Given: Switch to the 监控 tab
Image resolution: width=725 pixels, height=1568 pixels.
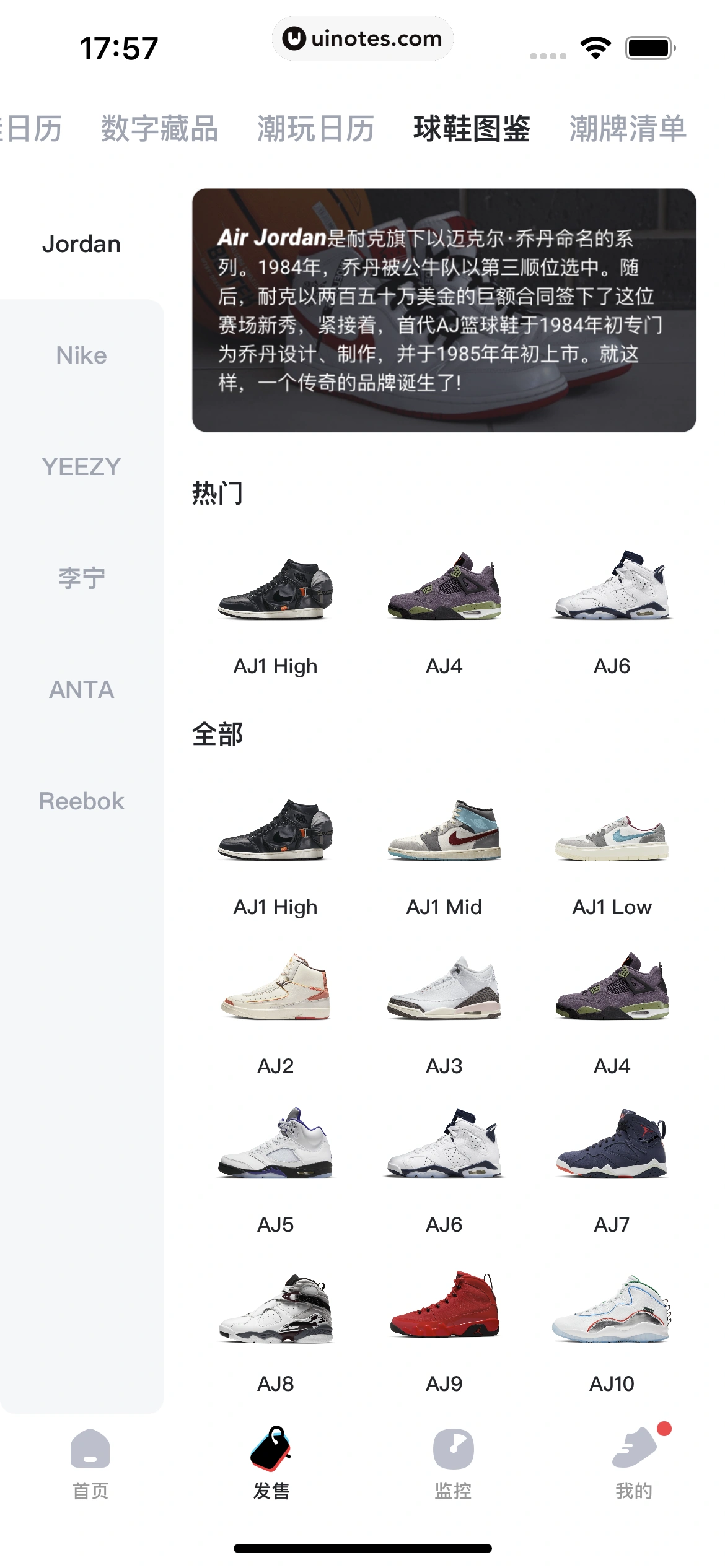Looking at the screenshot, I should [x=453, y=1464].
